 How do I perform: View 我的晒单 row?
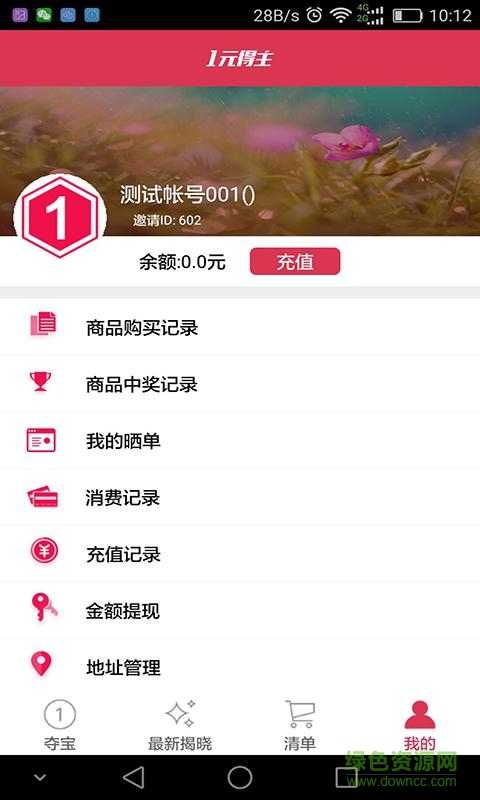point(240,440)
